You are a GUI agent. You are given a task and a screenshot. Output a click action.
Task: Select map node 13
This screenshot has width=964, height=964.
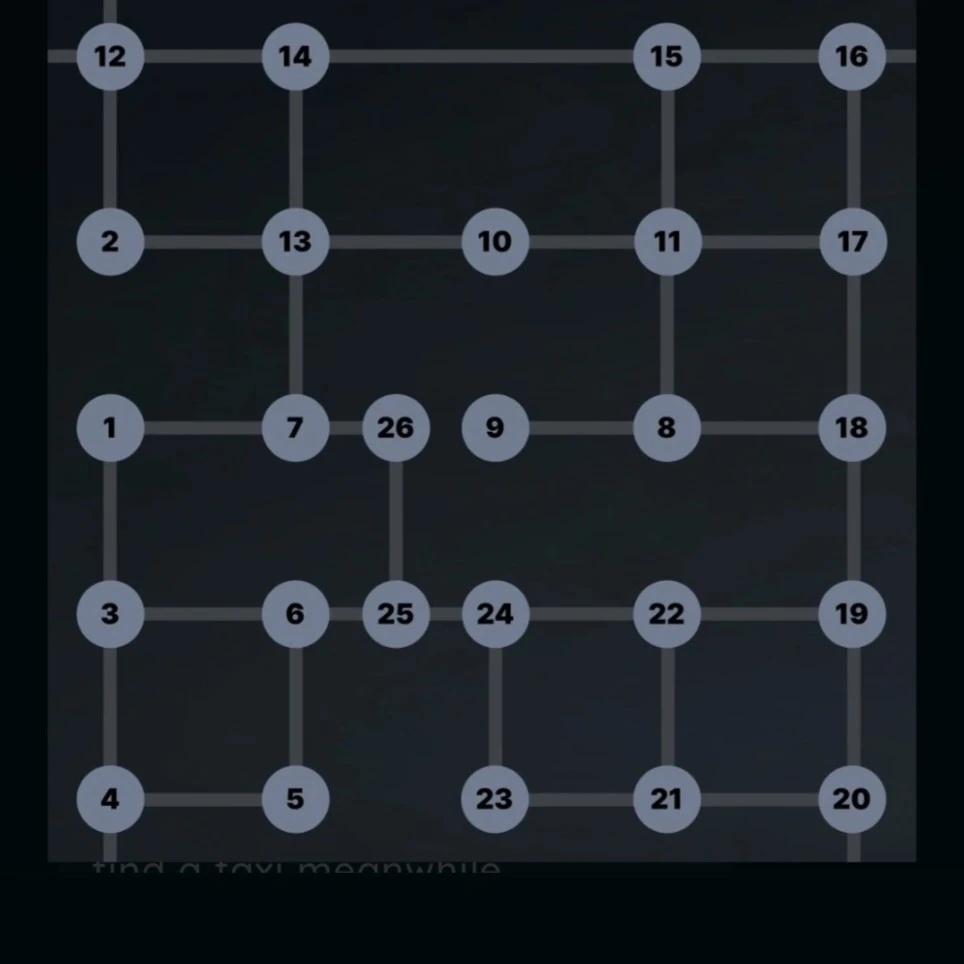coord(295,242)
